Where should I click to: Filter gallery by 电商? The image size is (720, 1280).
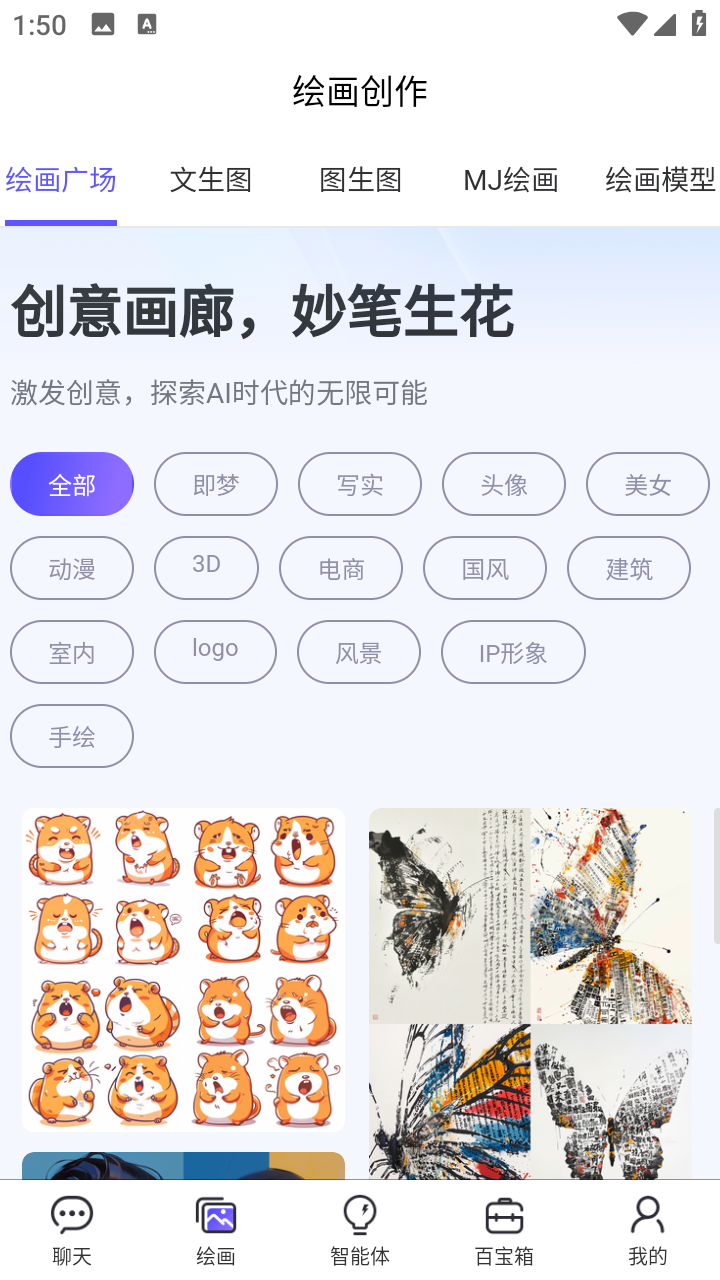[341, 569]
